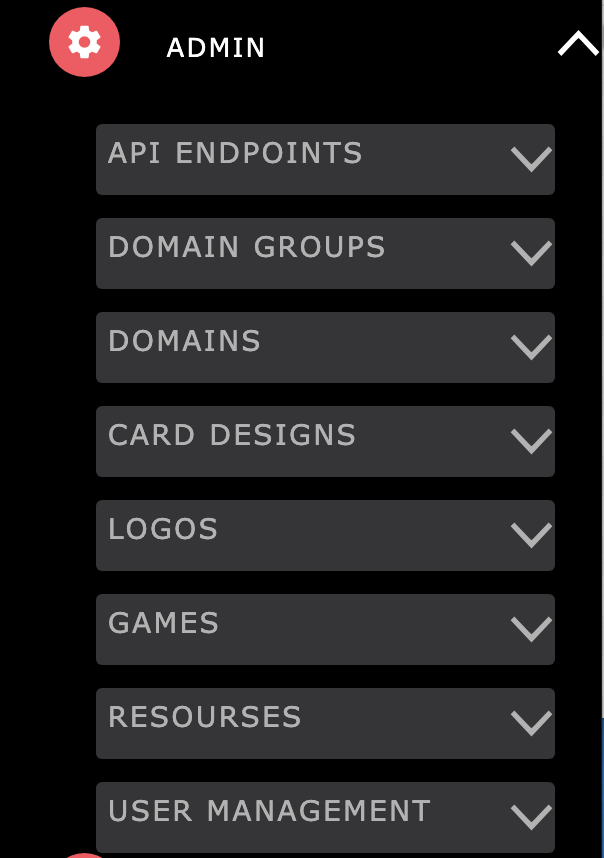The image size is (604, 858).
Task: Expand the LOGOS menu
Action: (531, 535)
